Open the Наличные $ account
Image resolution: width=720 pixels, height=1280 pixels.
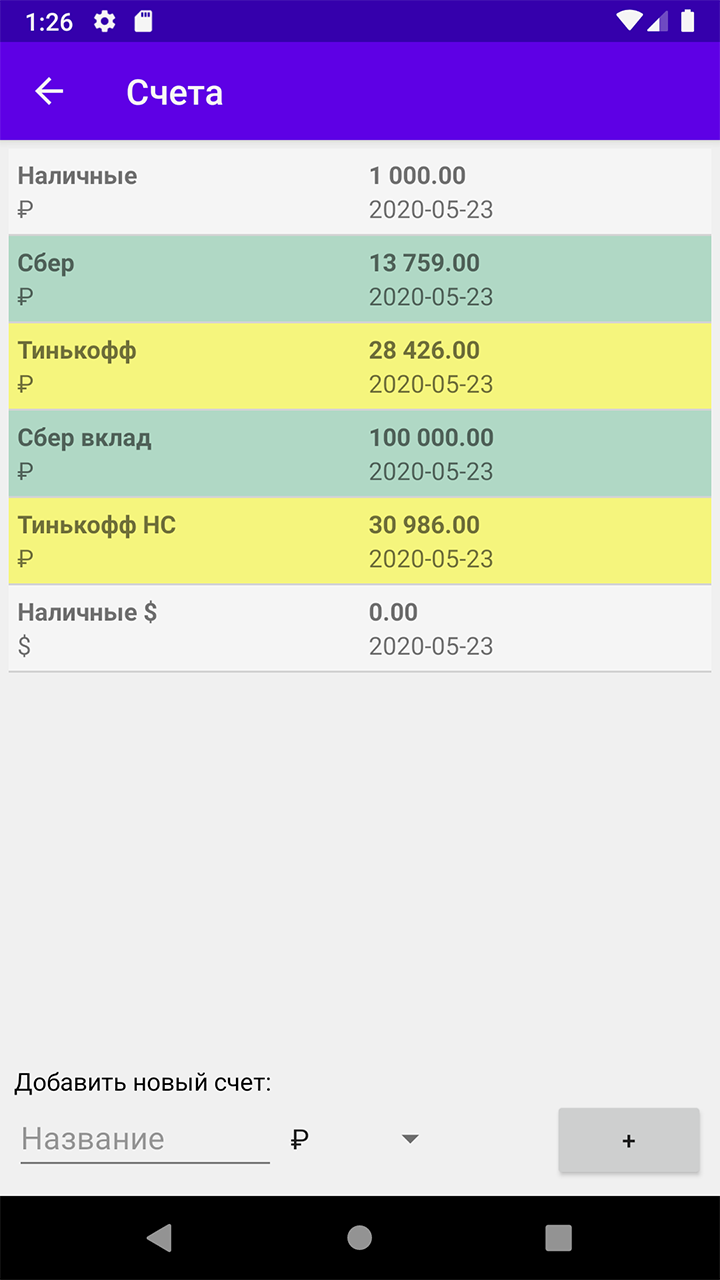coord(360,628)
